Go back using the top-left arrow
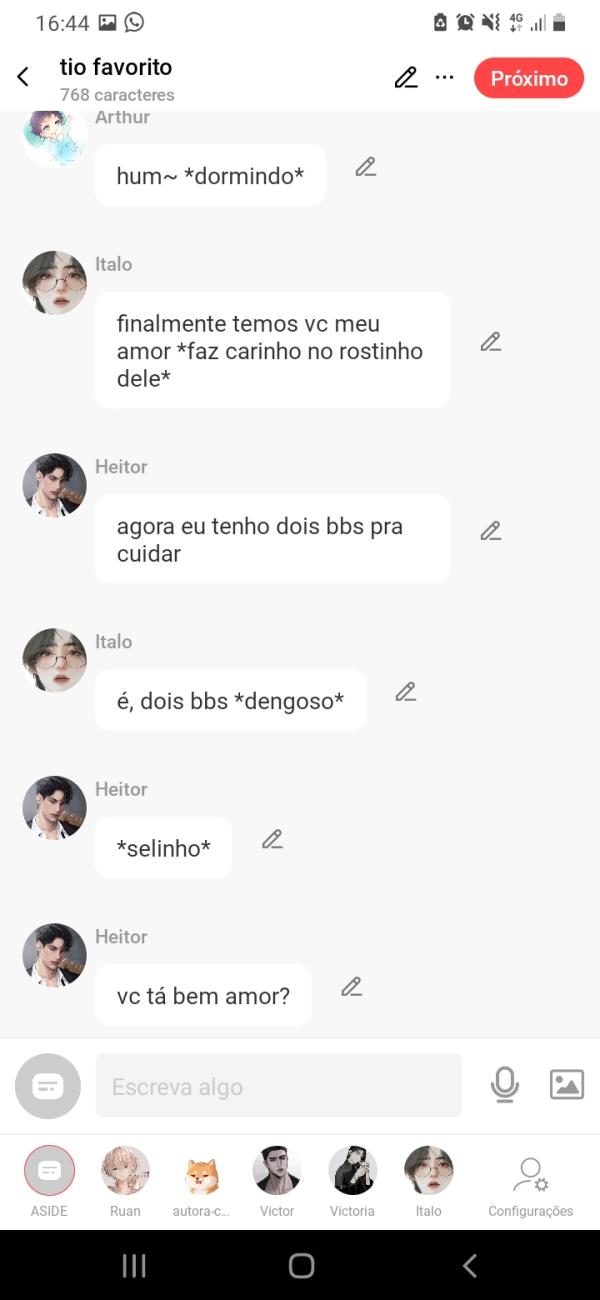This screenshot has height=1300, width=600. pyautogui.click(x=23, y=77)
